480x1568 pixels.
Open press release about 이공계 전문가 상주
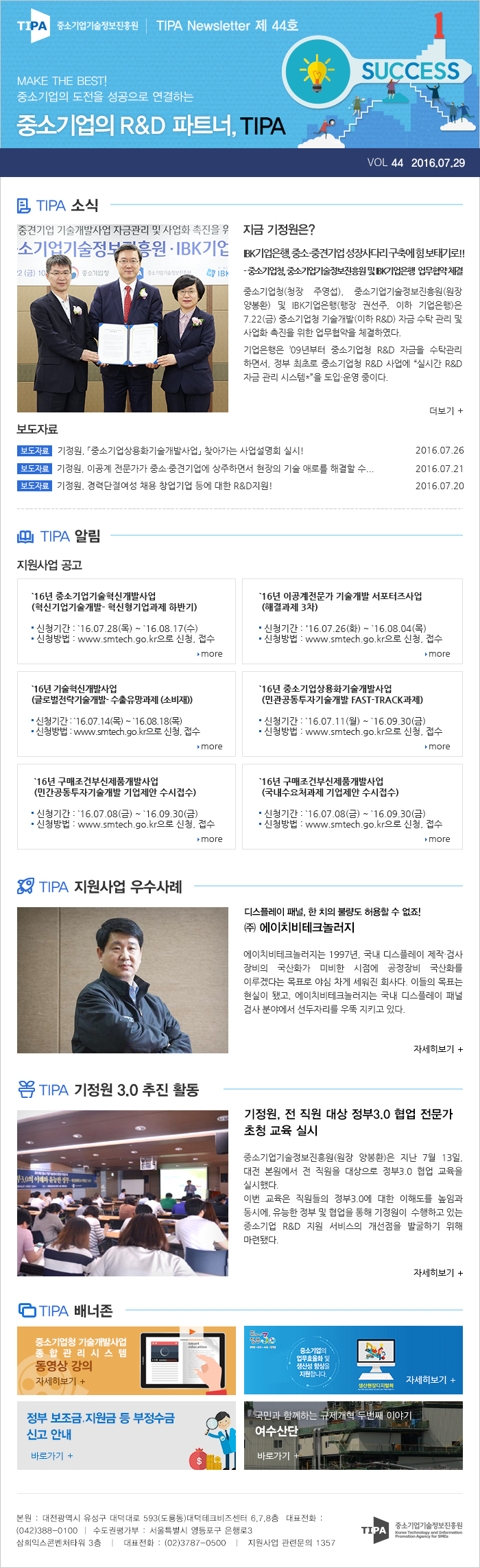[x=215, y=468]
